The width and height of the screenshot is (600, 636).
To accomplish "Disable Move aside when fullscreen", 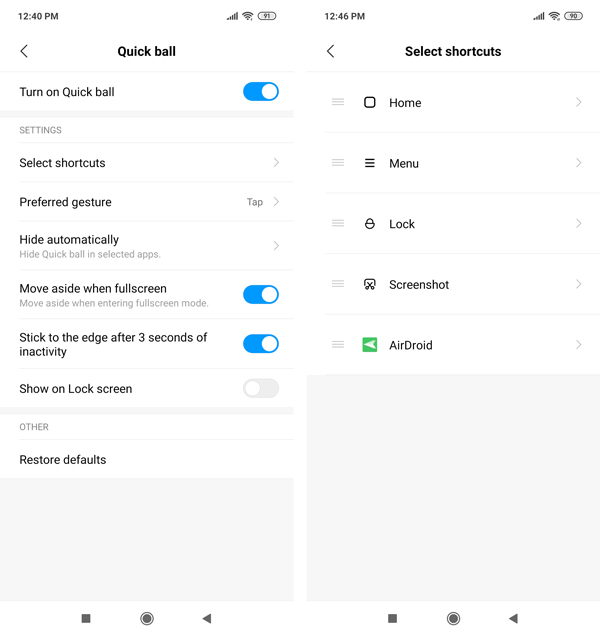I will [261, 295].
